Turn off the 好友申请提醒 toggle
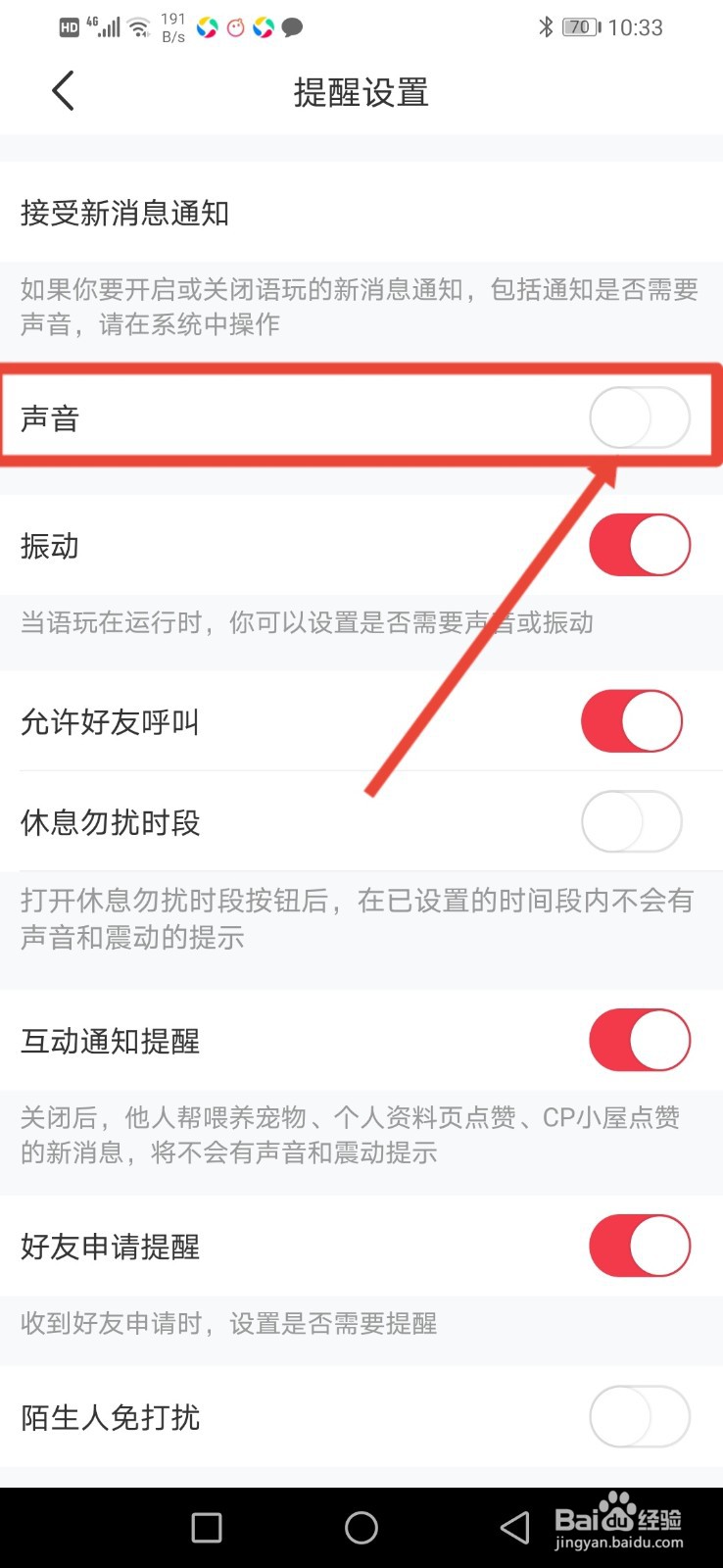The image size is (723, 1568). pyautogui.click(x=640, y=1246)
